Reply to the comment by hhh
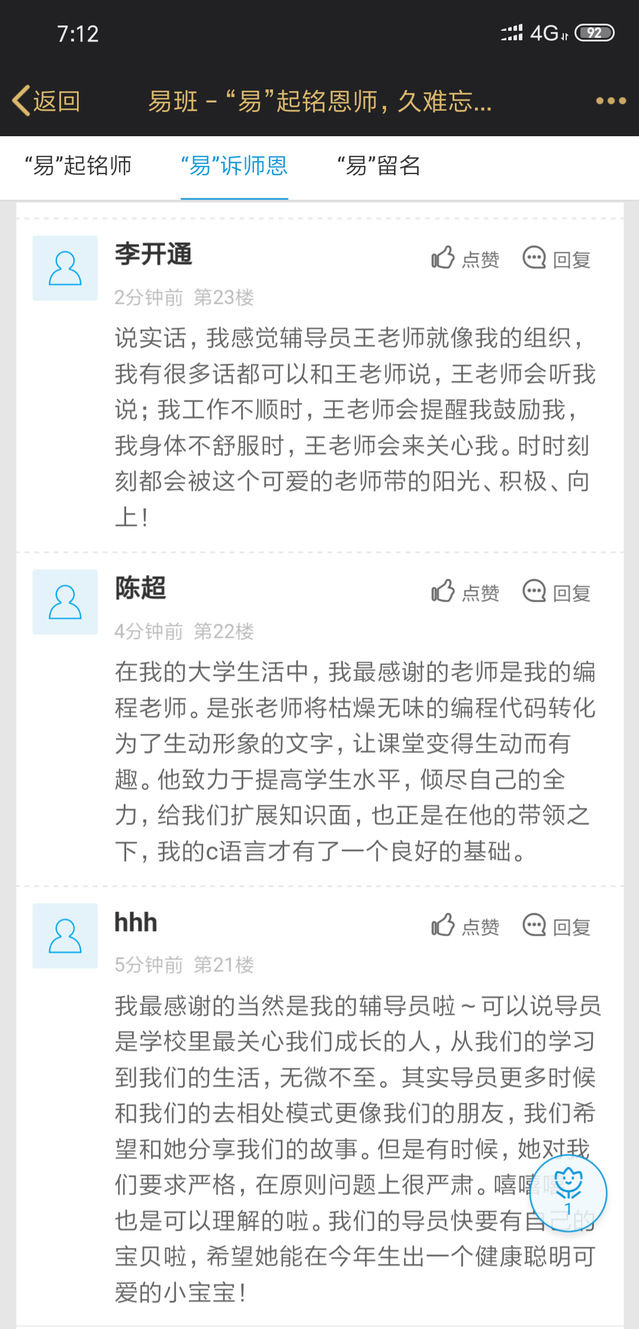This screenshot has width=639, height=1329. (x=557, y=926)
